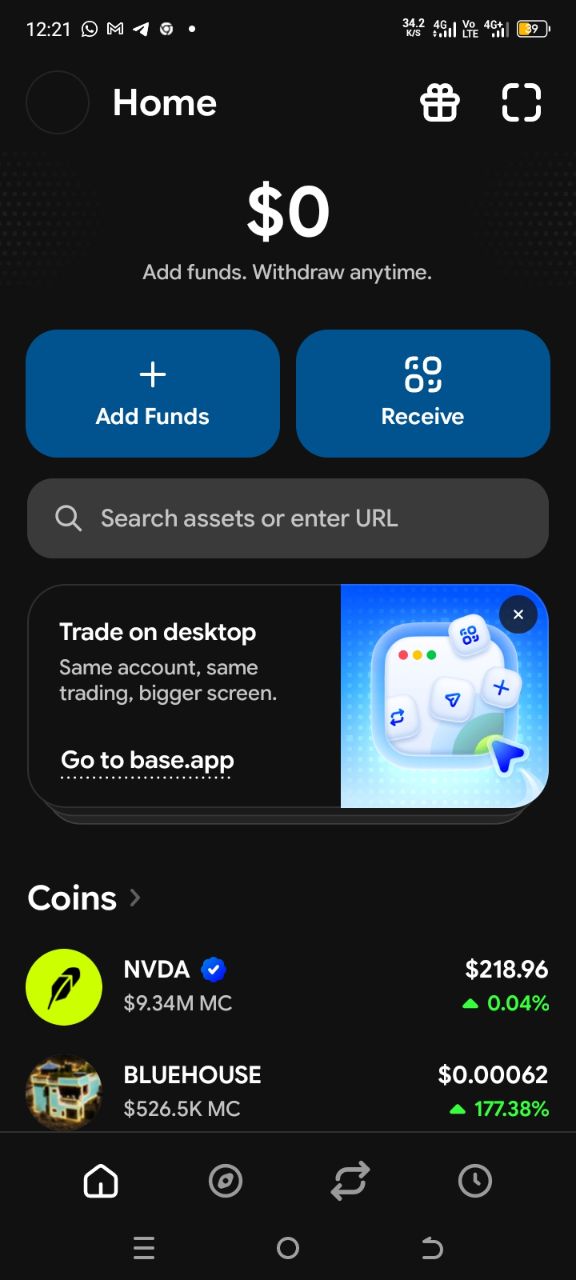The width and height of the screenshot is (576, 1280).
Task: Open the NVDA coin row
Action: (x=288, y=986)
